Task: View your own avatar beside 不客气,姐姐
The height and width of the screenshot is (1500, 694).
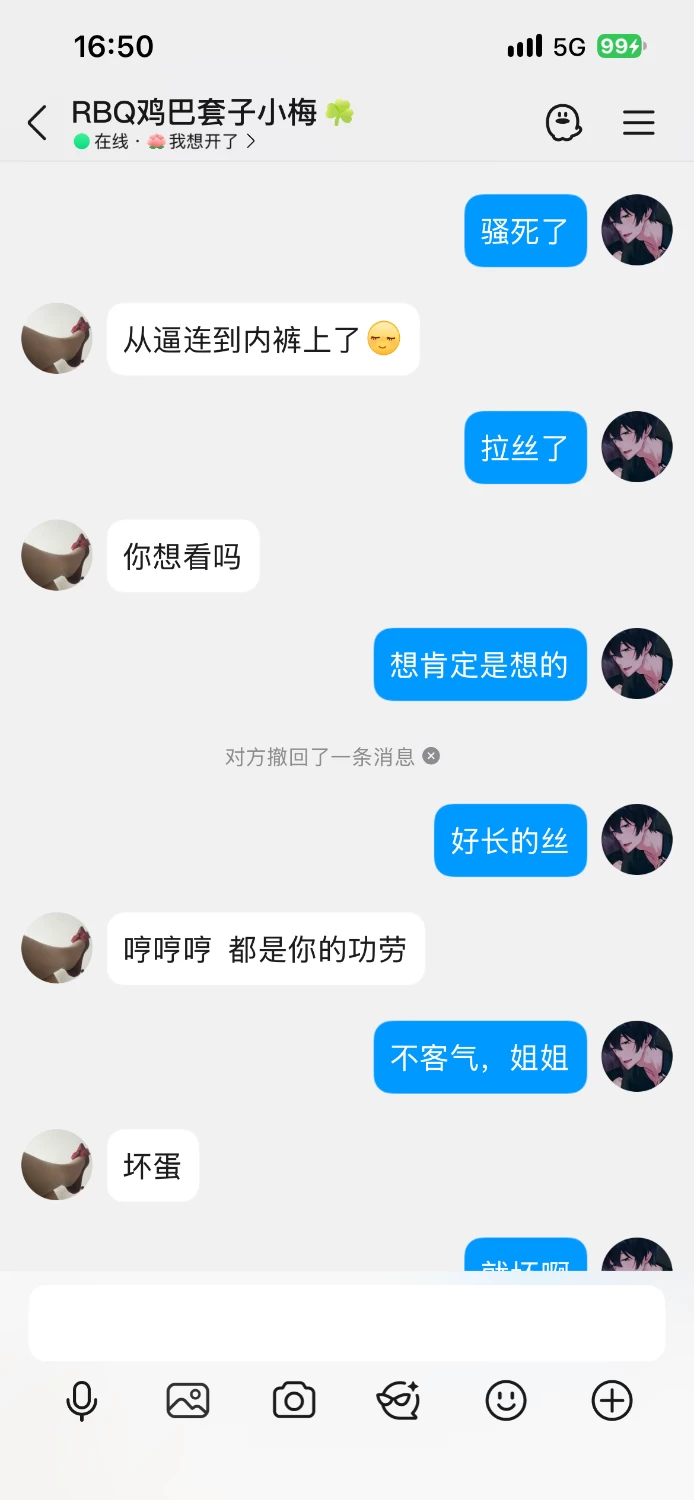Action: pyautogui.click(x=637, y=1056)
